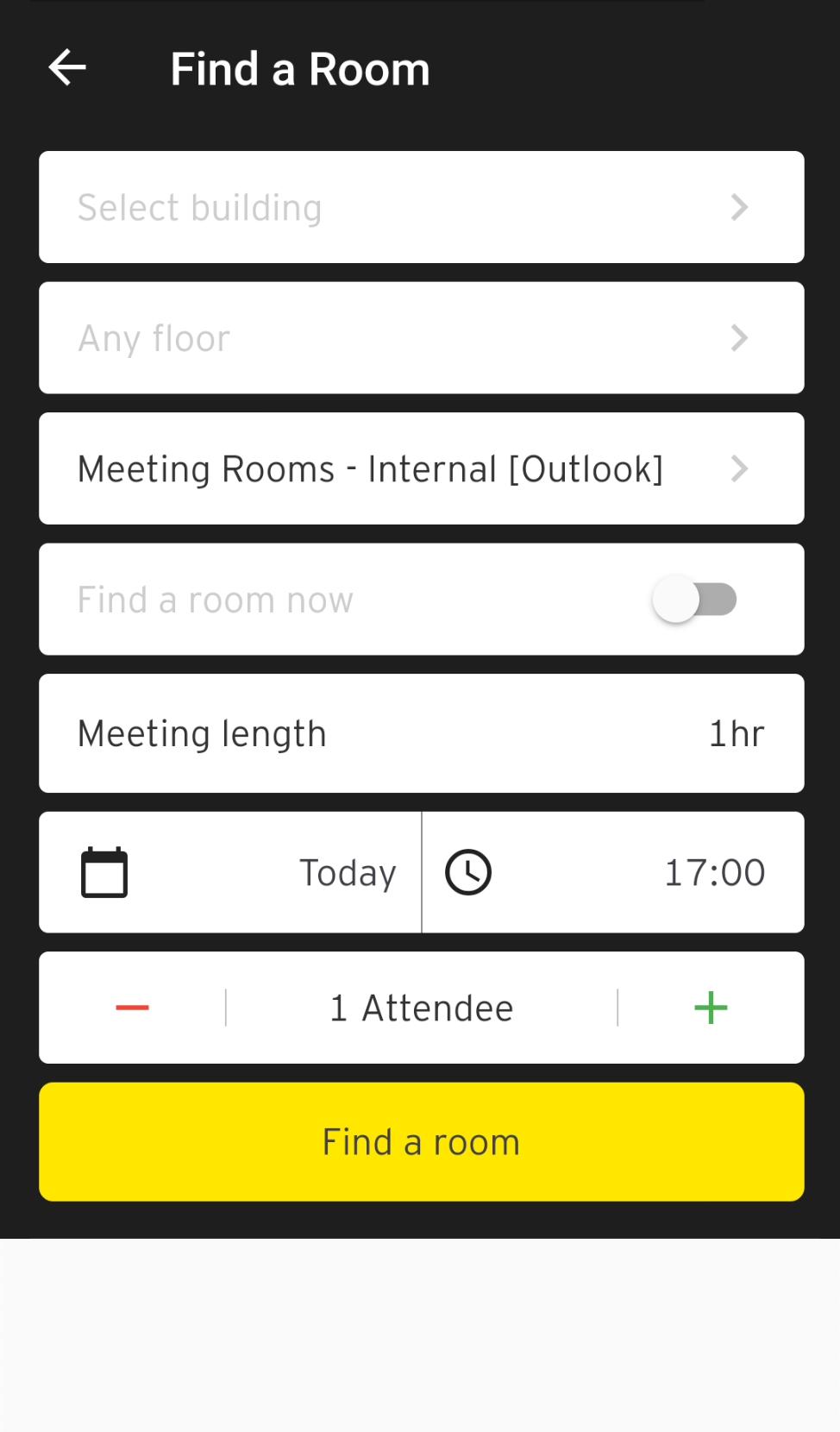Change the 17:00 start time
The width and height of the screenshot is (840, 1432).
pos(612,872)
